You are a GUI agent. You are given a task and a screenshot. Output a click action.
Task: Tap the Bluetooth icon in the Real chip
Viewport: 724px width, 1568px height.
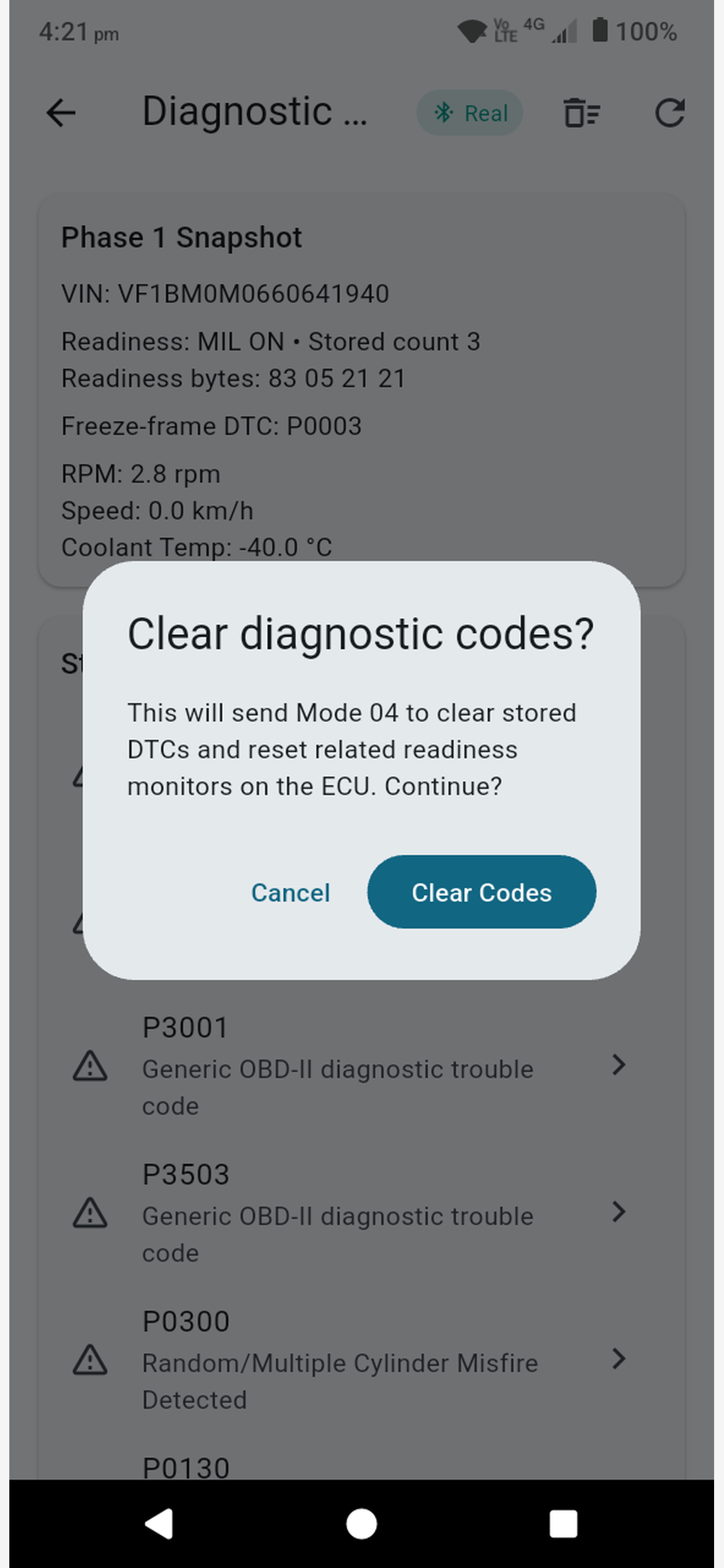445,113
